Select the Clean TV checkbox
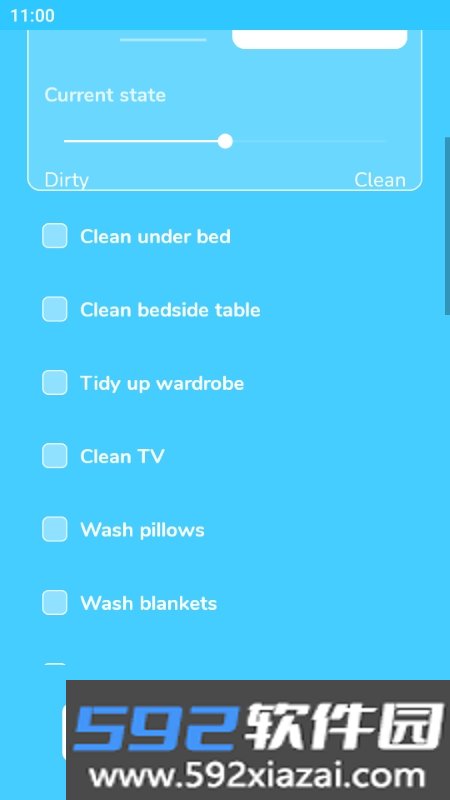Viewport: 450px width, 800px height. pyautogui.click(x=55, y=456)
